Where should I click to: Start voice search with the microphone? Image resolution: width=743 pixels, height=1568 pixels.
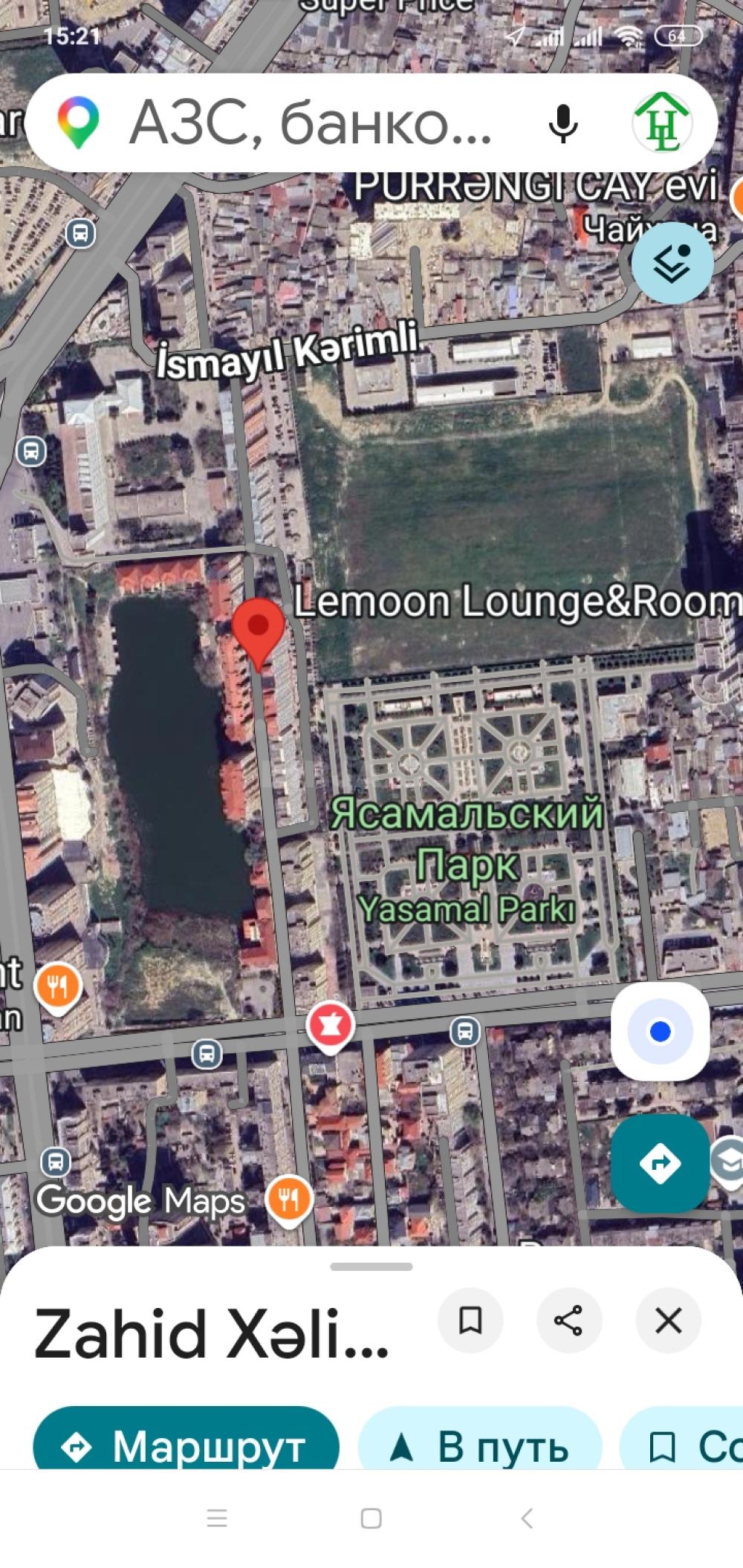[x=563, y=123]
